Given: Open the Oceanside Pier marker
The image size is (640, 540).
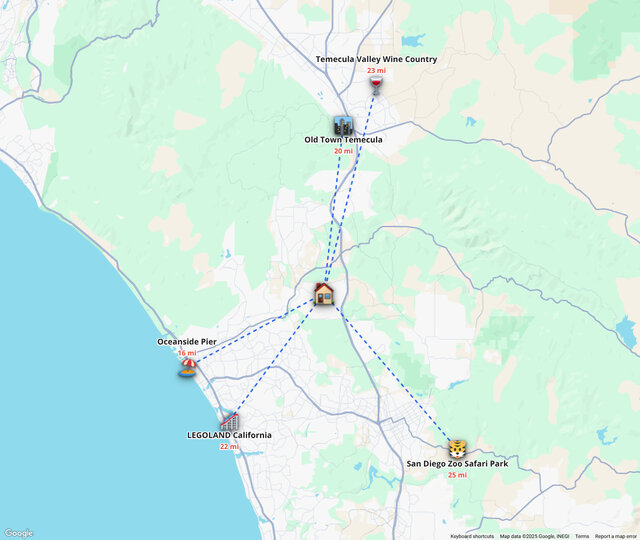Looking at the screenshot, I should point(187,367).
